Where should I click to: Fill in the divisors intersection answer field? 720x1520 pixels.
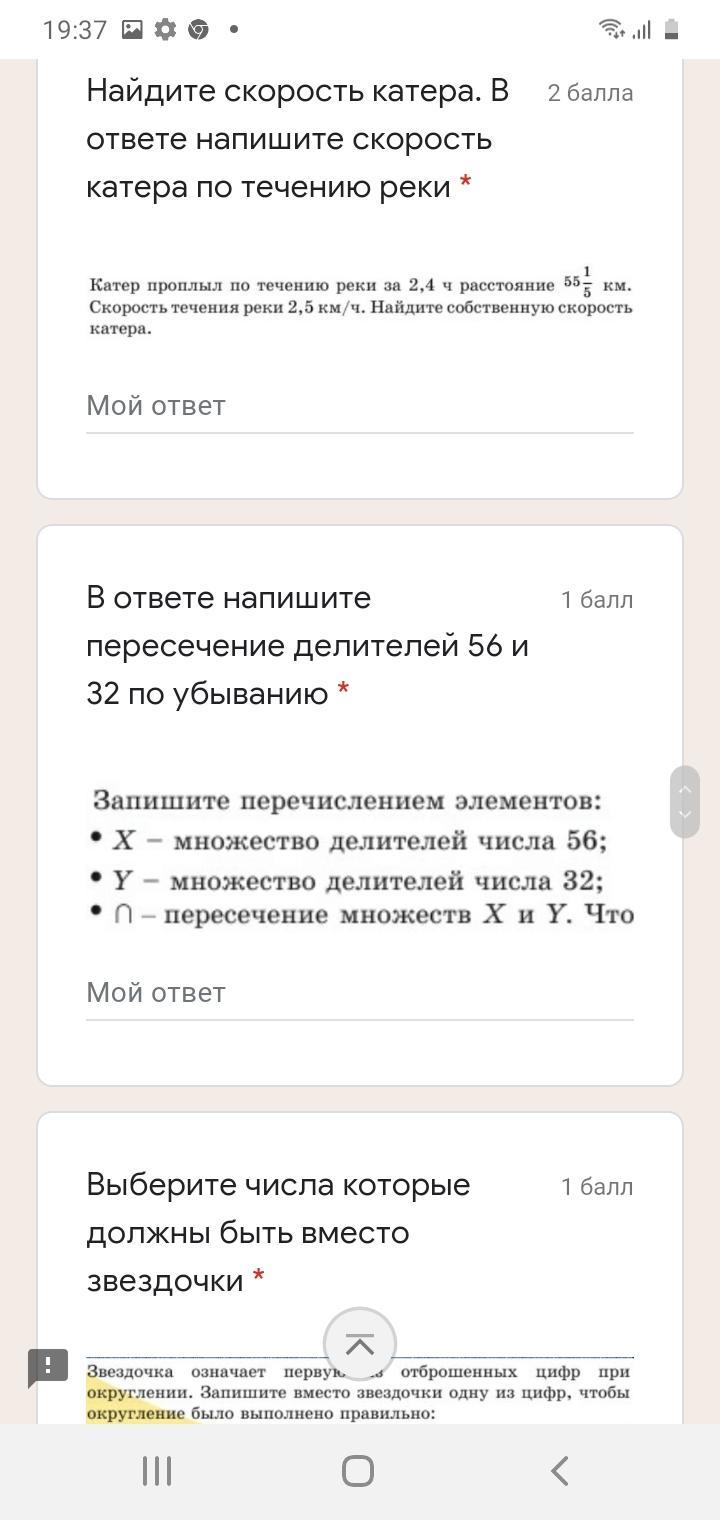(x=360, y=993)
